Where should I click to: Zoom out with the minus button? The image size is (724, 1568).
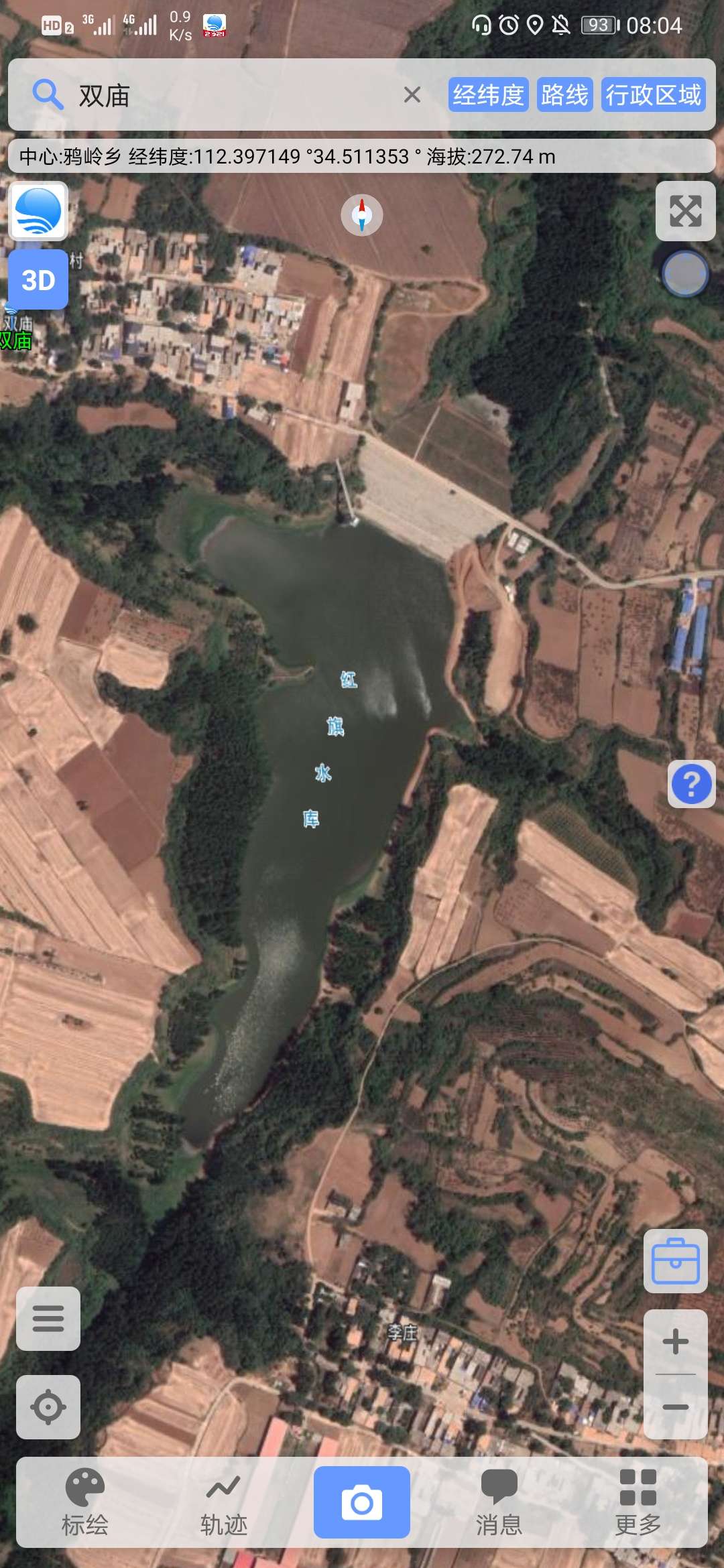coord(676,1407)
